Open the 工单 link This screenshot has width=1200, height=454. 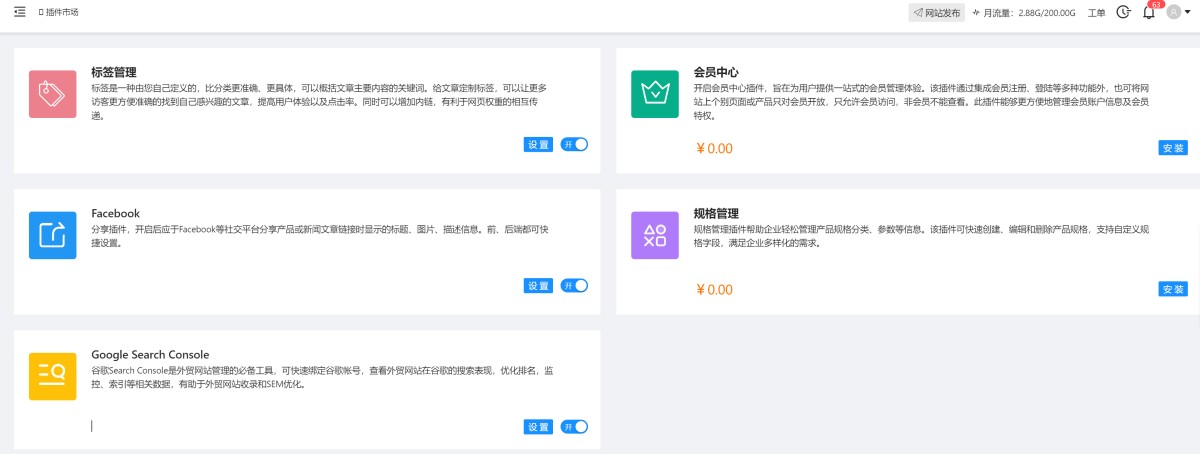point(1096,13)
